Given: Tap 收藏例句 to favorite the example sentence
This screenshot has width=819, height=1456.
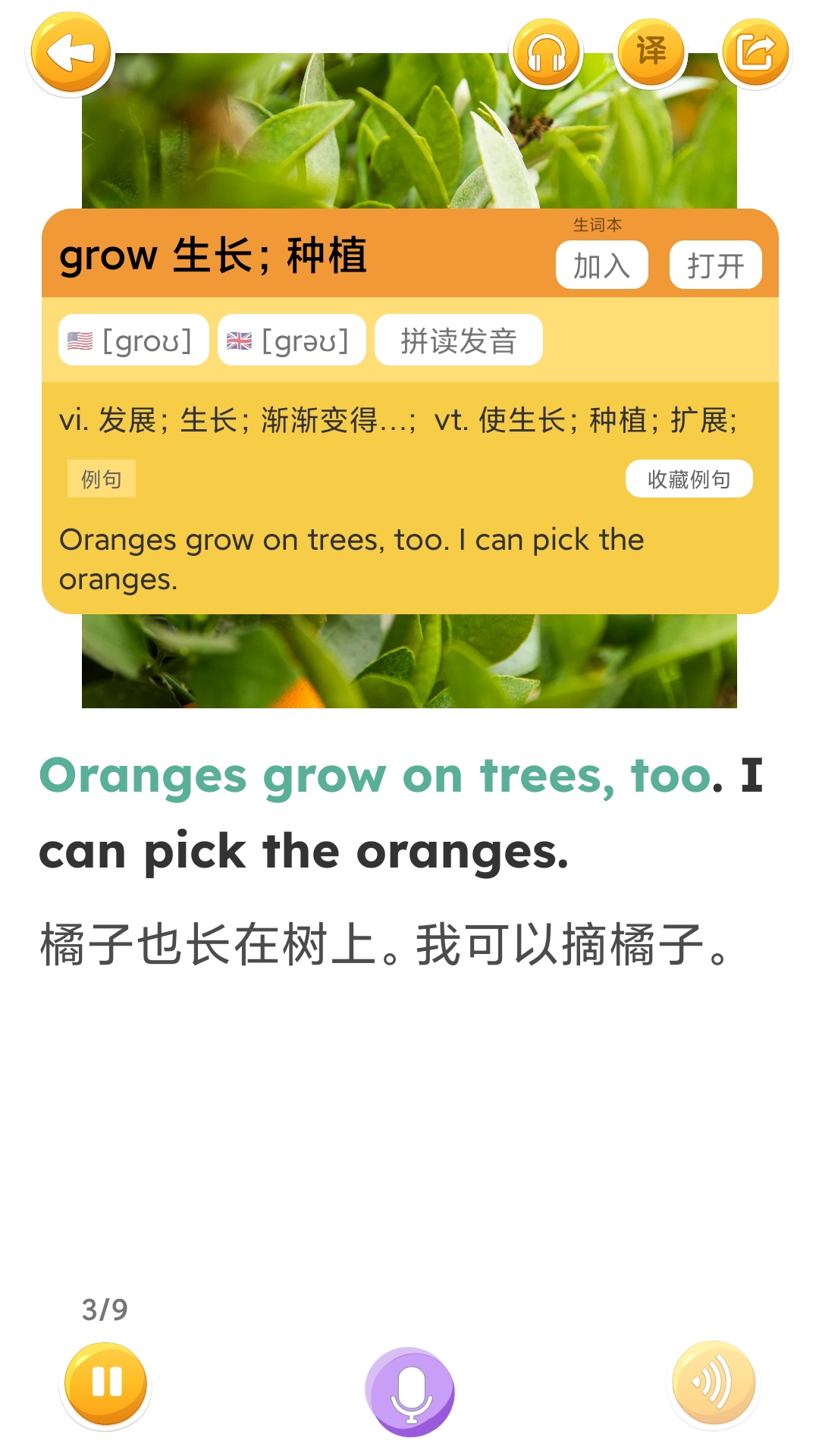Looking at the screenshot, I should [689, 479].
